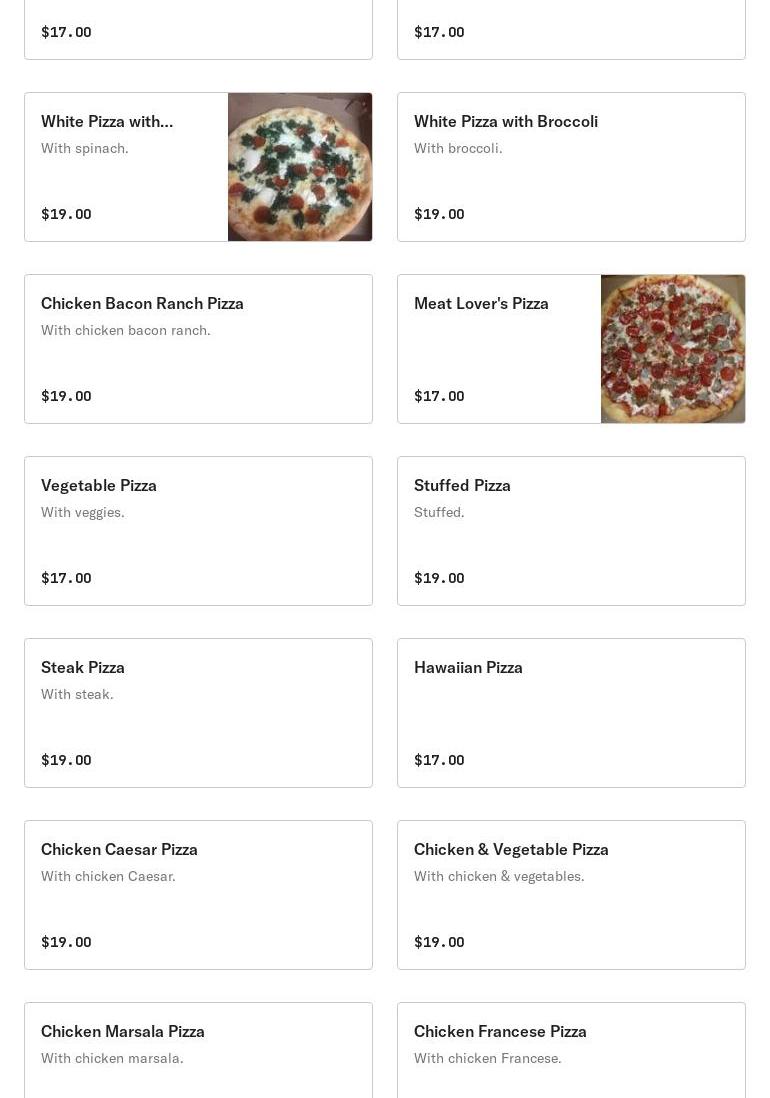Open the Chicken Francese Pizza item
Viewport: 770px width, 1098px height.
[571, 1050]
